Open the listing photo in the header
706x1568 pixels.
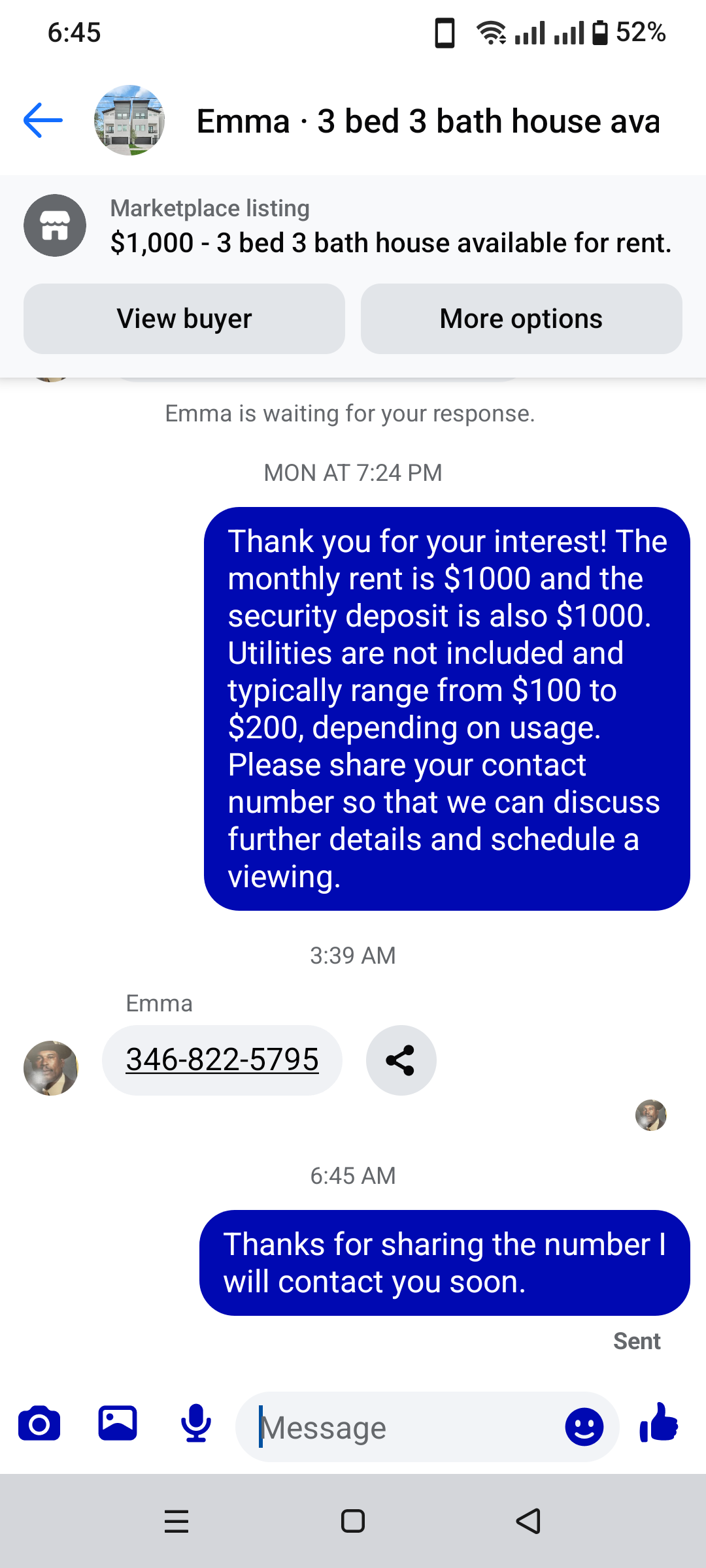tap(129, 120)
